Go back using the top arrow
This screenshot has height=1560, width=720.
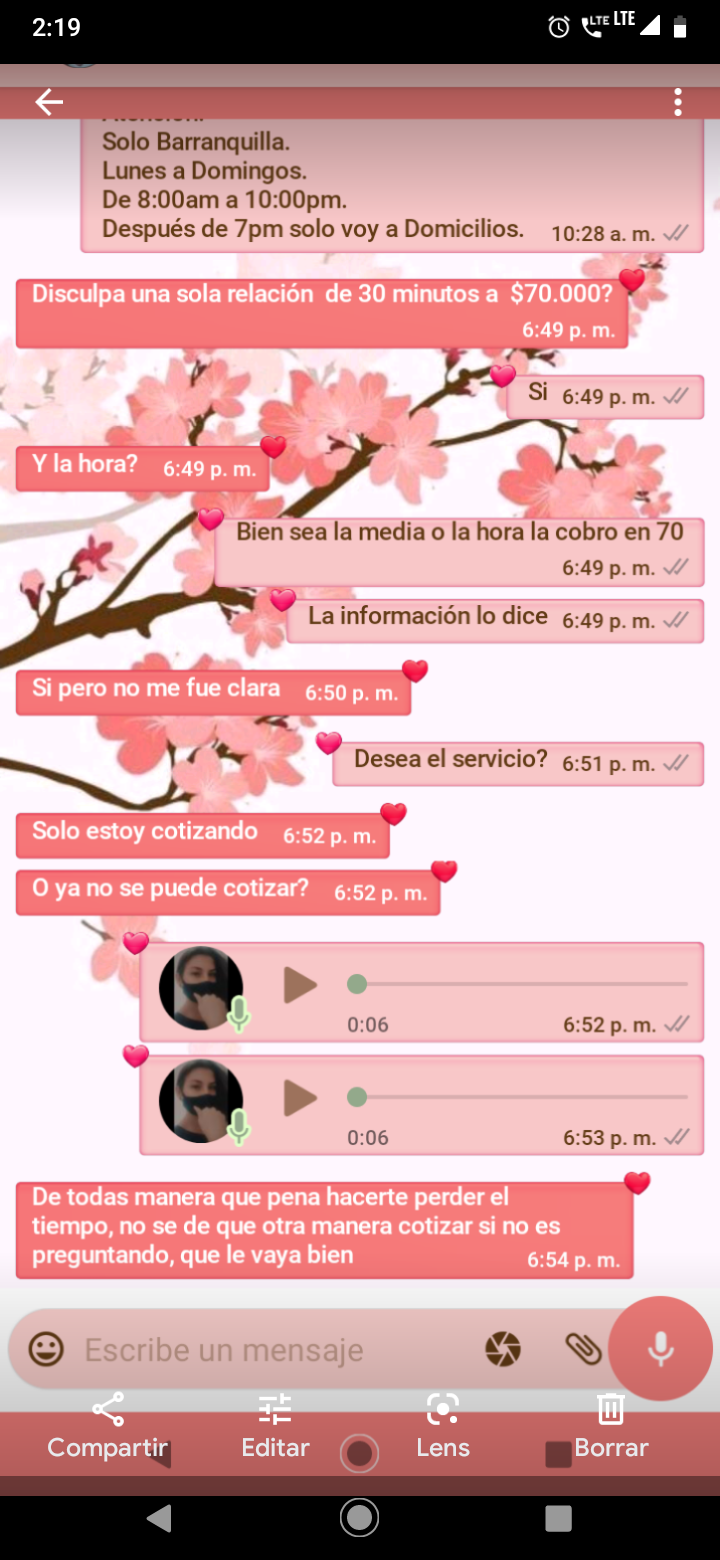pos(48,102)
